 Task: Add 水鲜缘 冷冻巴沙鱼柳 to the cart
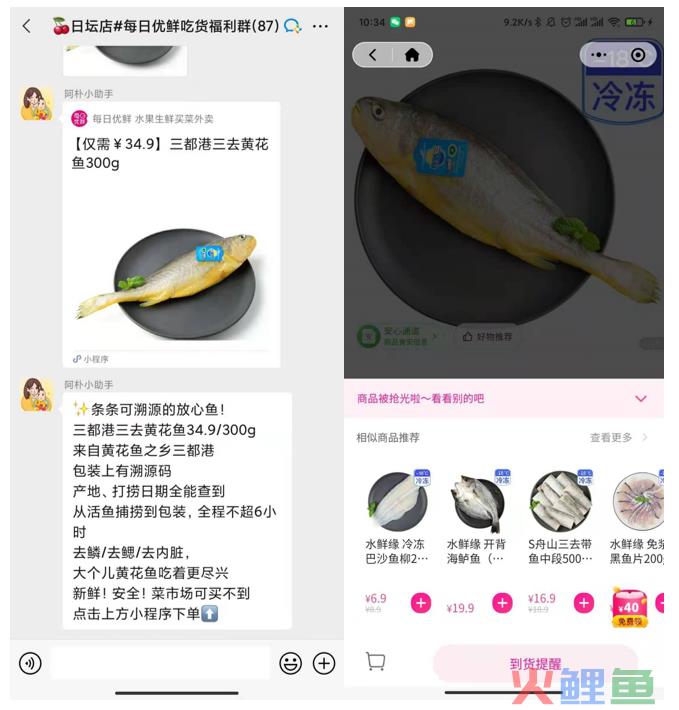pyautogui.click(x=420, y=603)
